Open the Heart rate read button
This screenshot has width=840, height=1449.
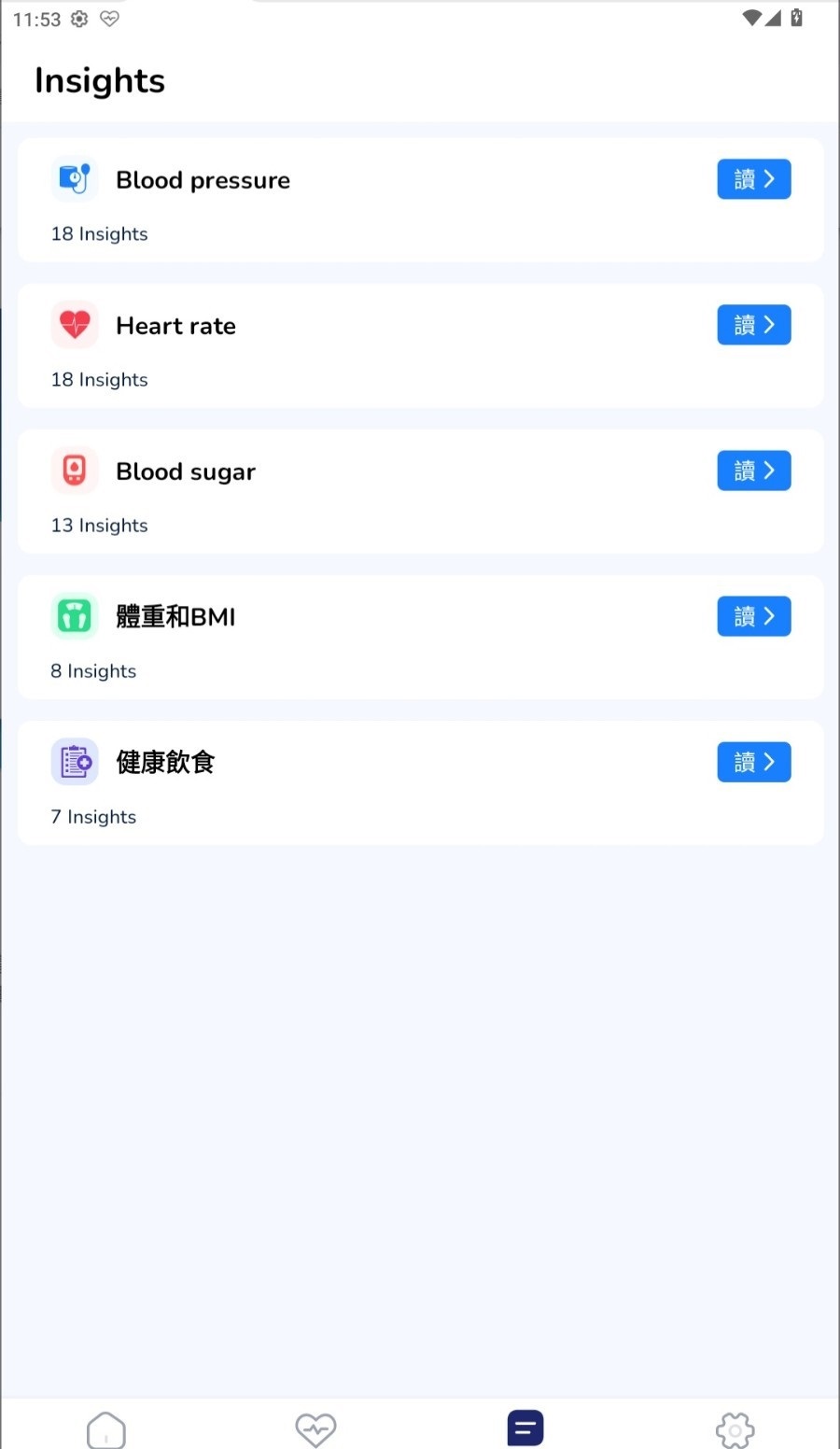pos(754,325)
